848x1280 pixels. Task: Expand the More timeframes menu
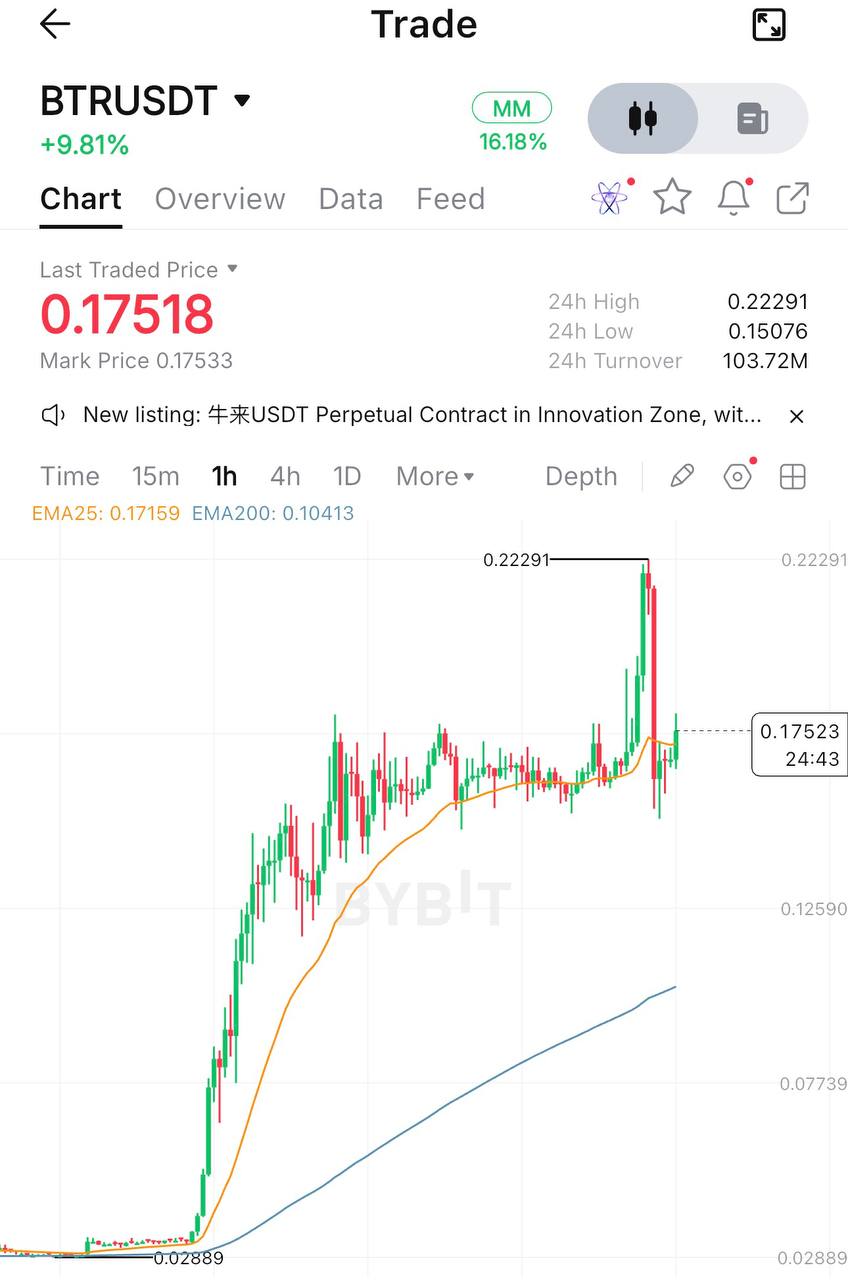435,476
